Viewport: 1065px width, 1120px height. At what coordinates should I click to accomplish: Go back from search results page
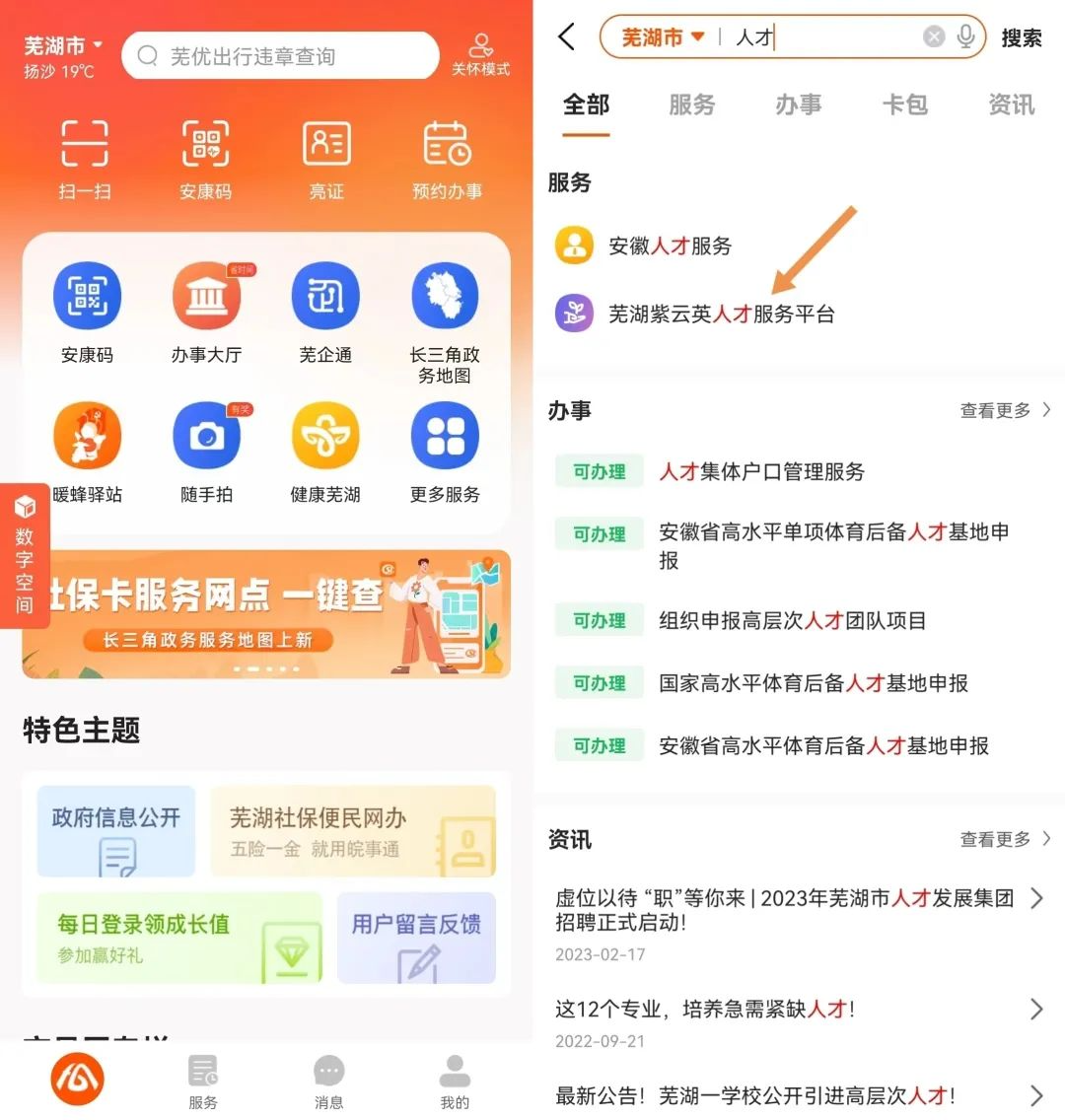[566, 37]
